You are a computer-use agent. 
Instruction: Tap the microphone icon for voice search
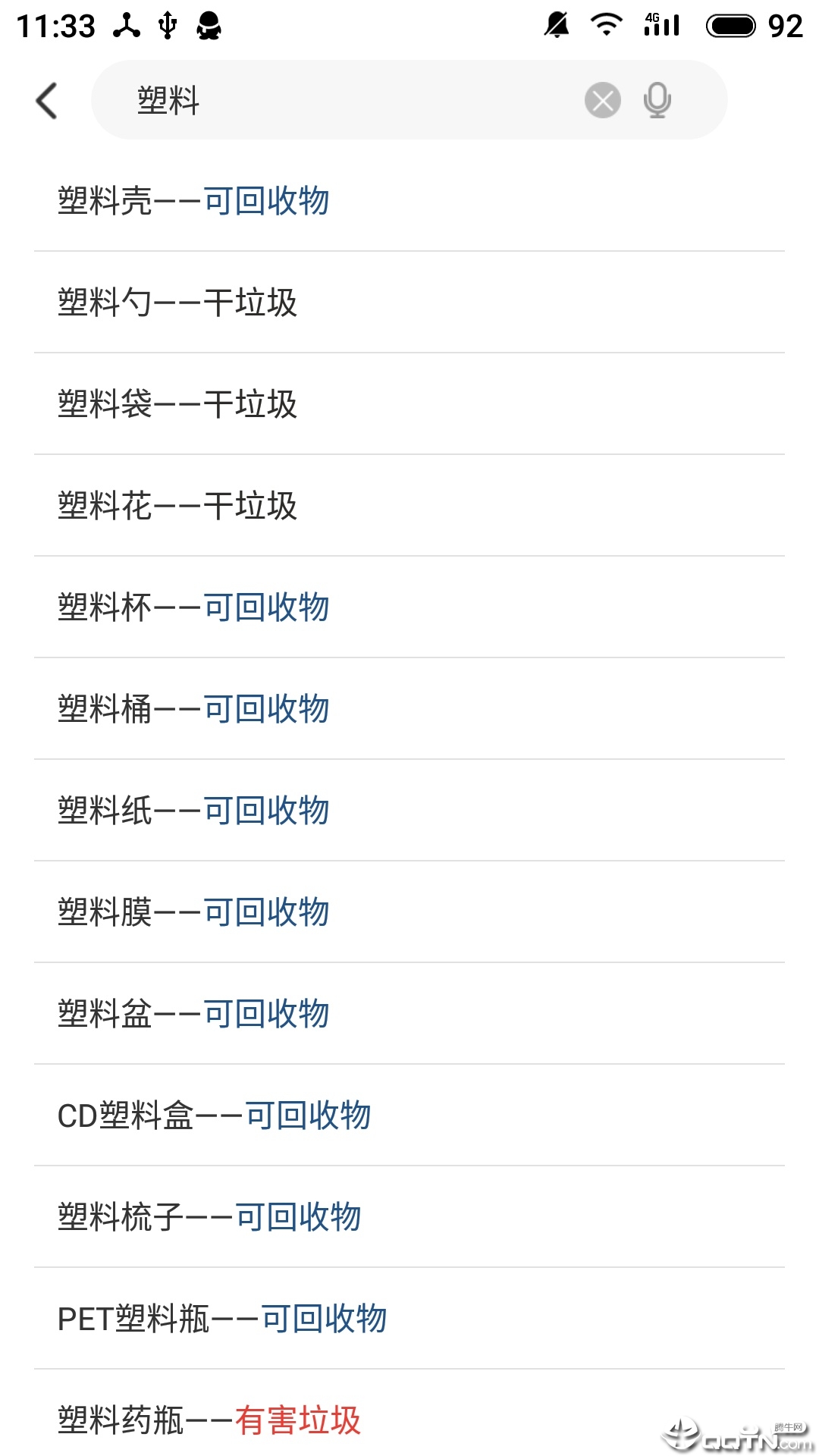[x=657, y=99]
